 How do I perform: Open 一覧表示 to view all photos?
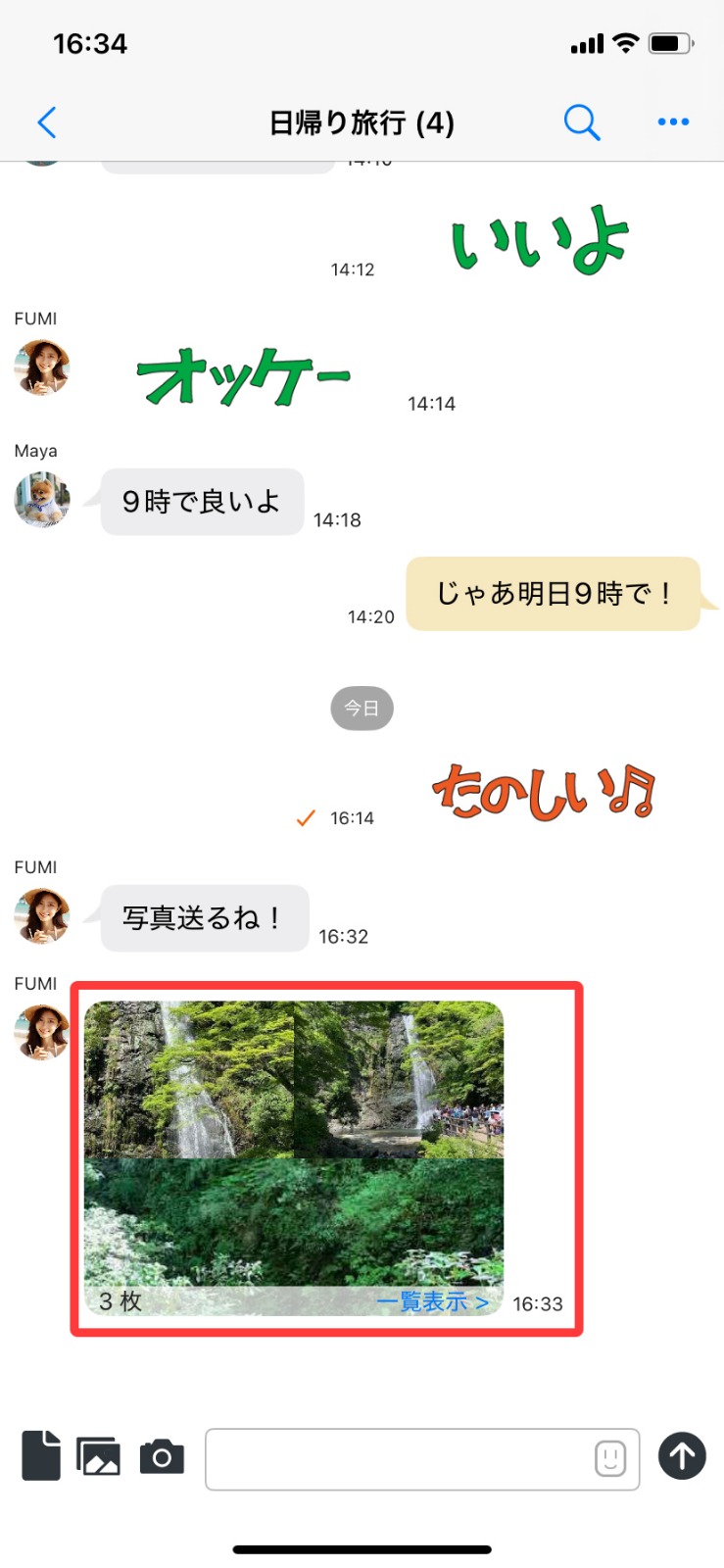click(x=432, y=1301)
